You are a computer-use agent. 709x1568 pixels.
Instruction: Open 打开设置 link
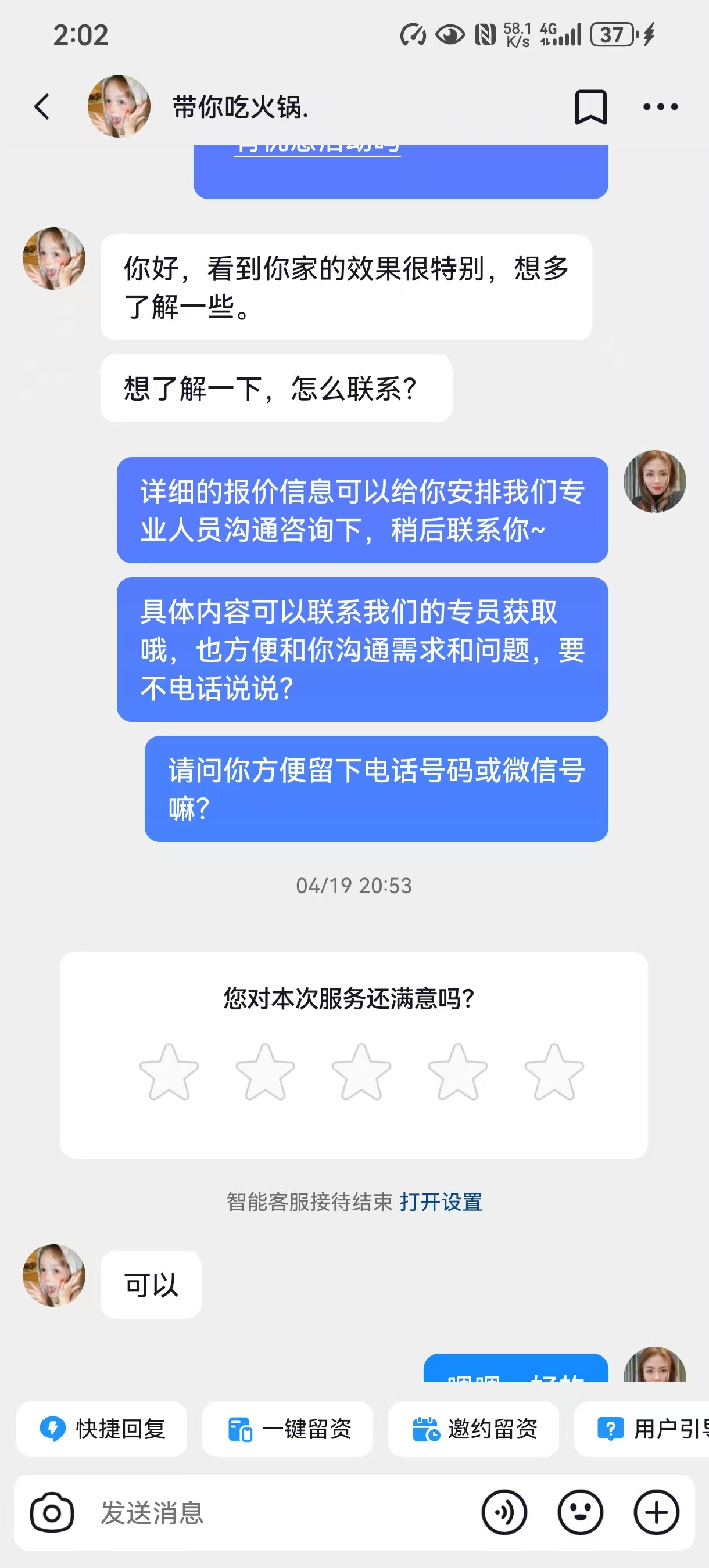pyautogui.click(x=441, y=1202)
